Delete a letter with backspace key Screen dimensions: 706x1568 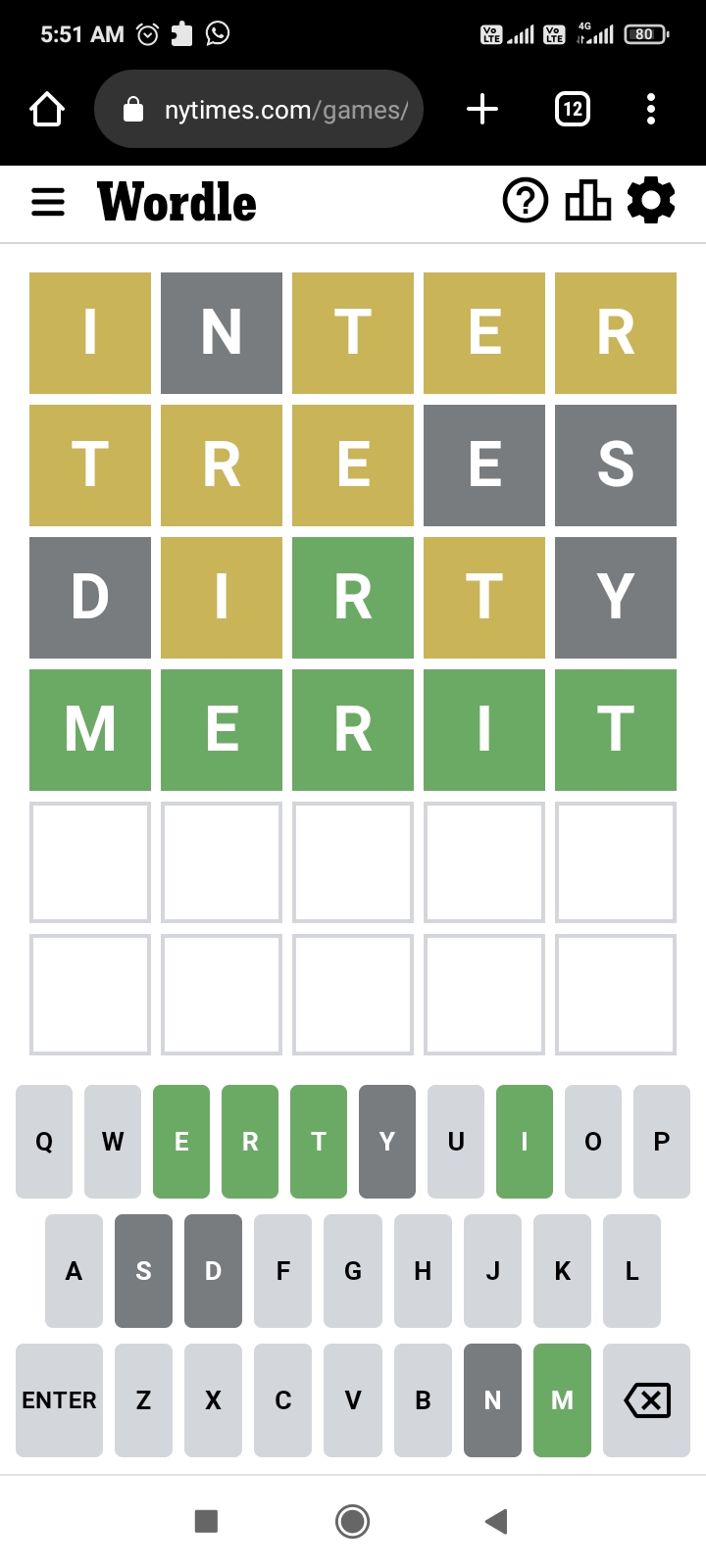tap(647, 1400)
